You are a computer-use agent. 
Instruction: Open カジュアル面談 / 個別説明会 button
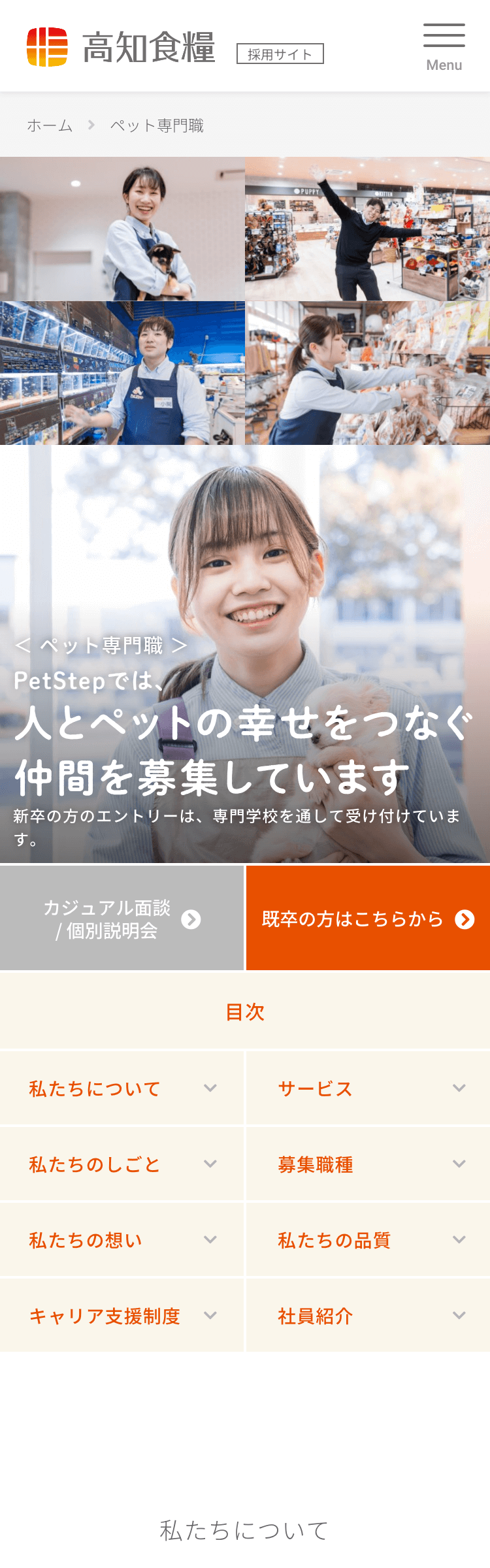(122, 919)
